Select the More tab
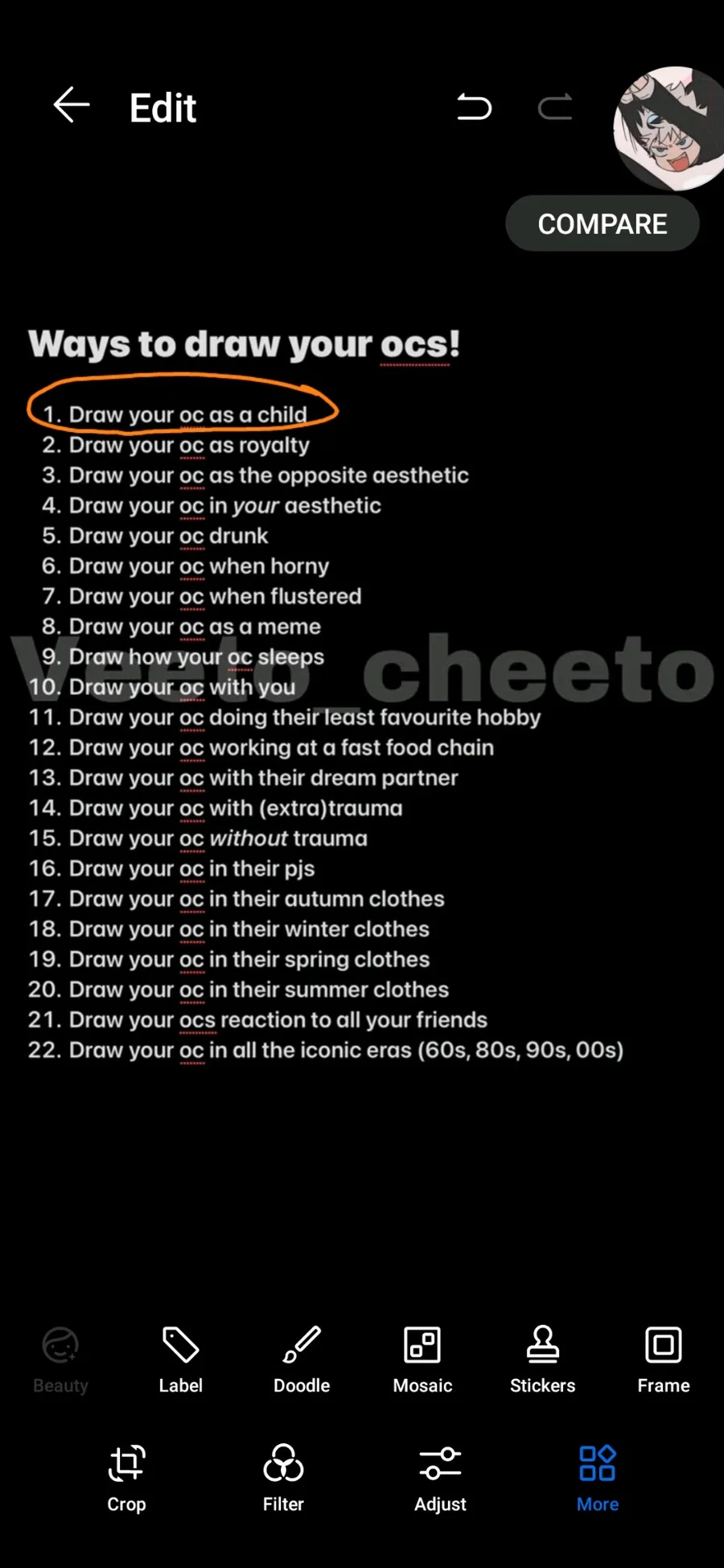This screenshot has width=724, height=1568. [x=598, y=1479]
